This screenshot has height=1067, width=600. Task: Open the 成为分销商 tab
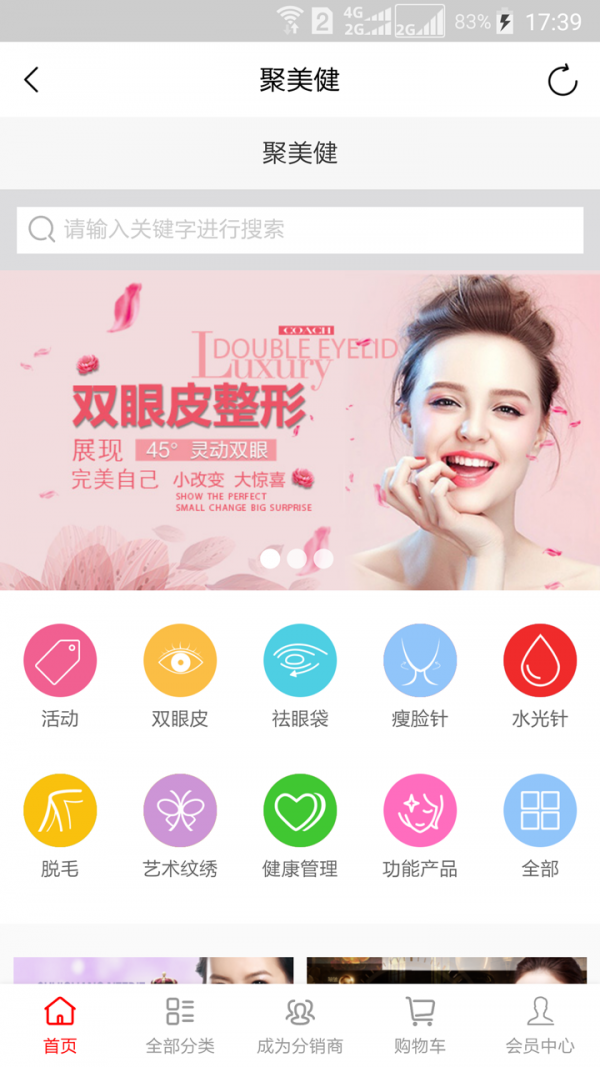(300, 1025)
